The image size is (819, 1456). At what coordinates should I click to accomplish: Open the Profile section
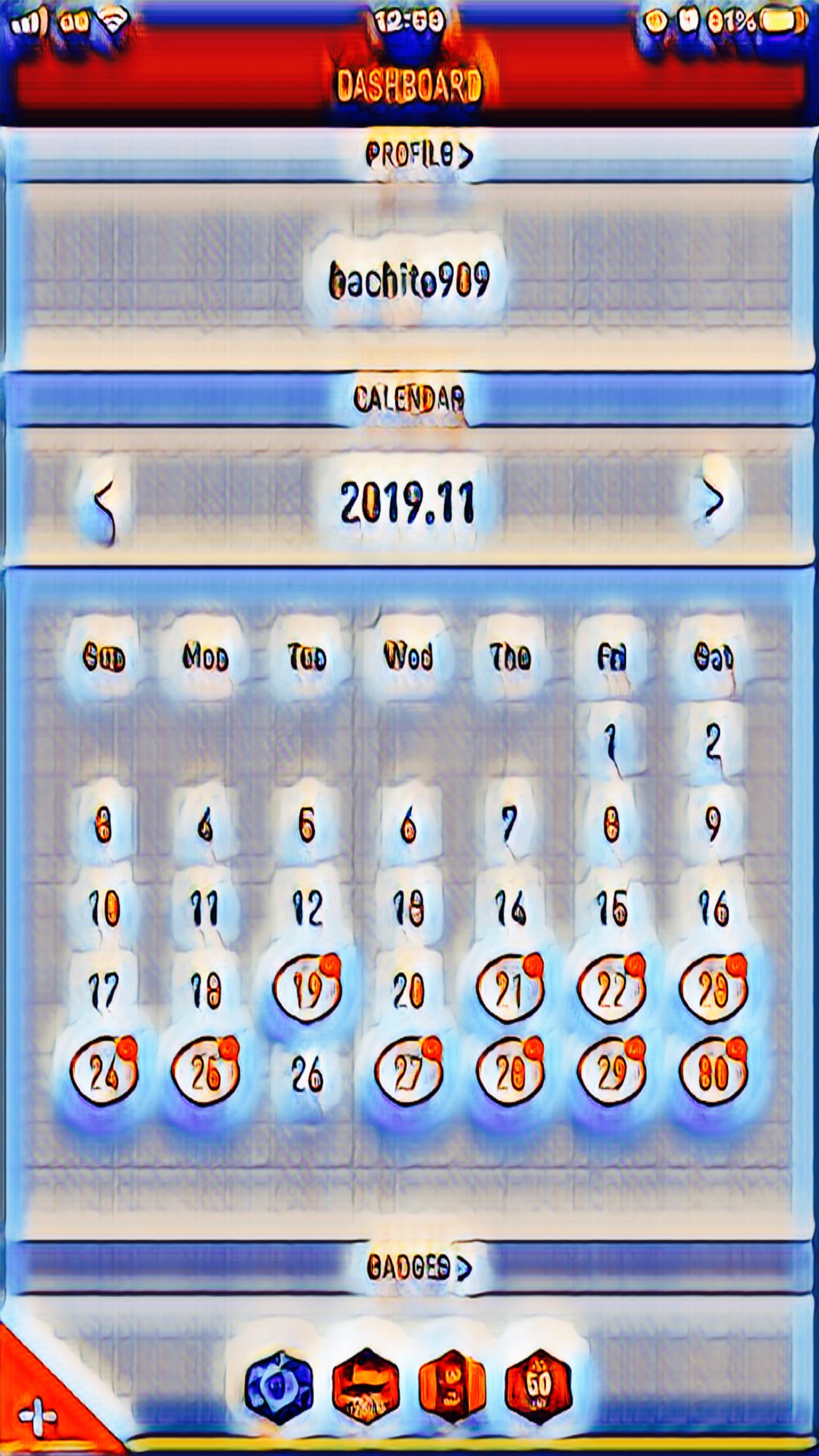click(x=418, y=154)
